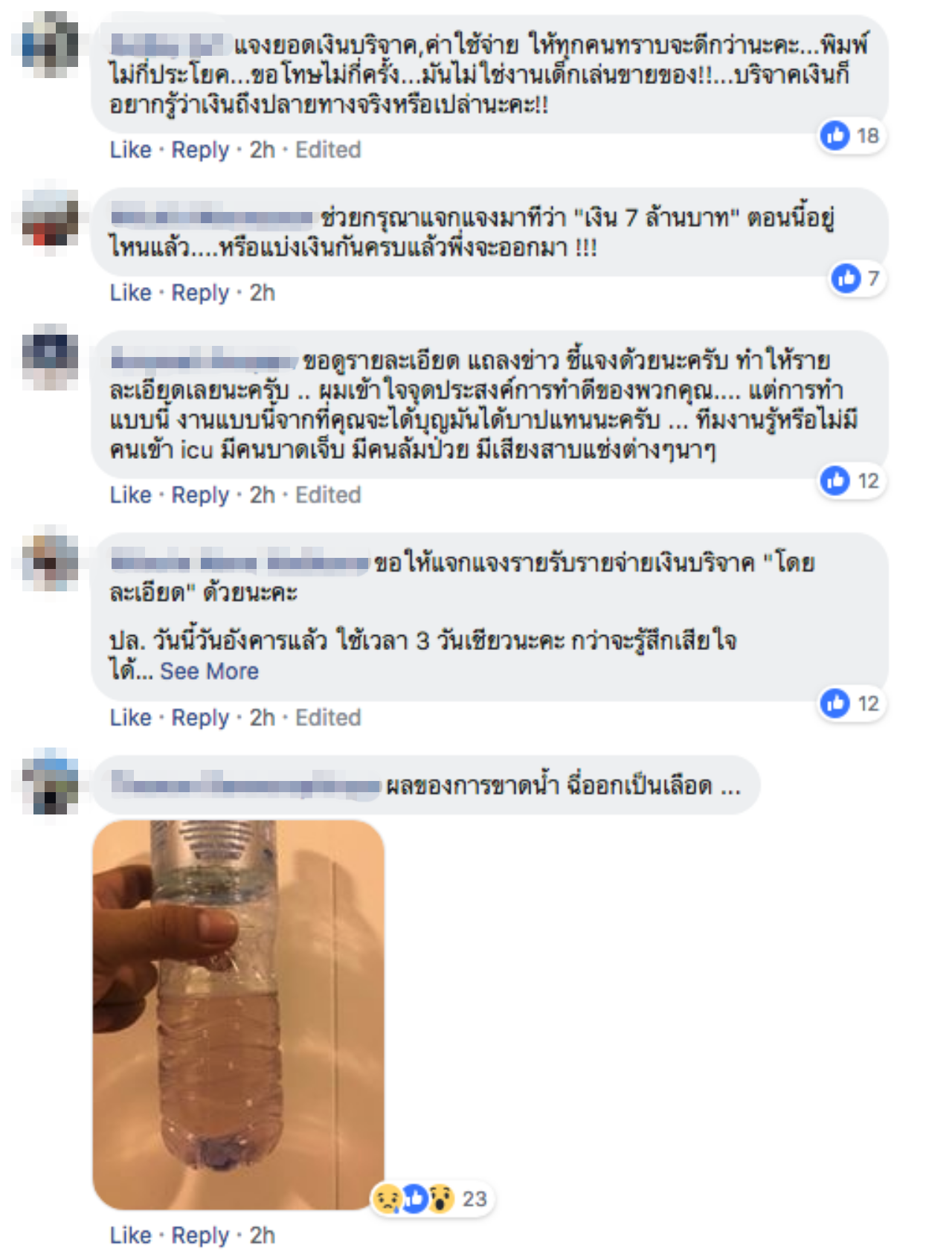Reply to the comment mentioning "เงิน 7 ล้านบาท"
Screen dimensions: 952x1260
tap(200, 293)
